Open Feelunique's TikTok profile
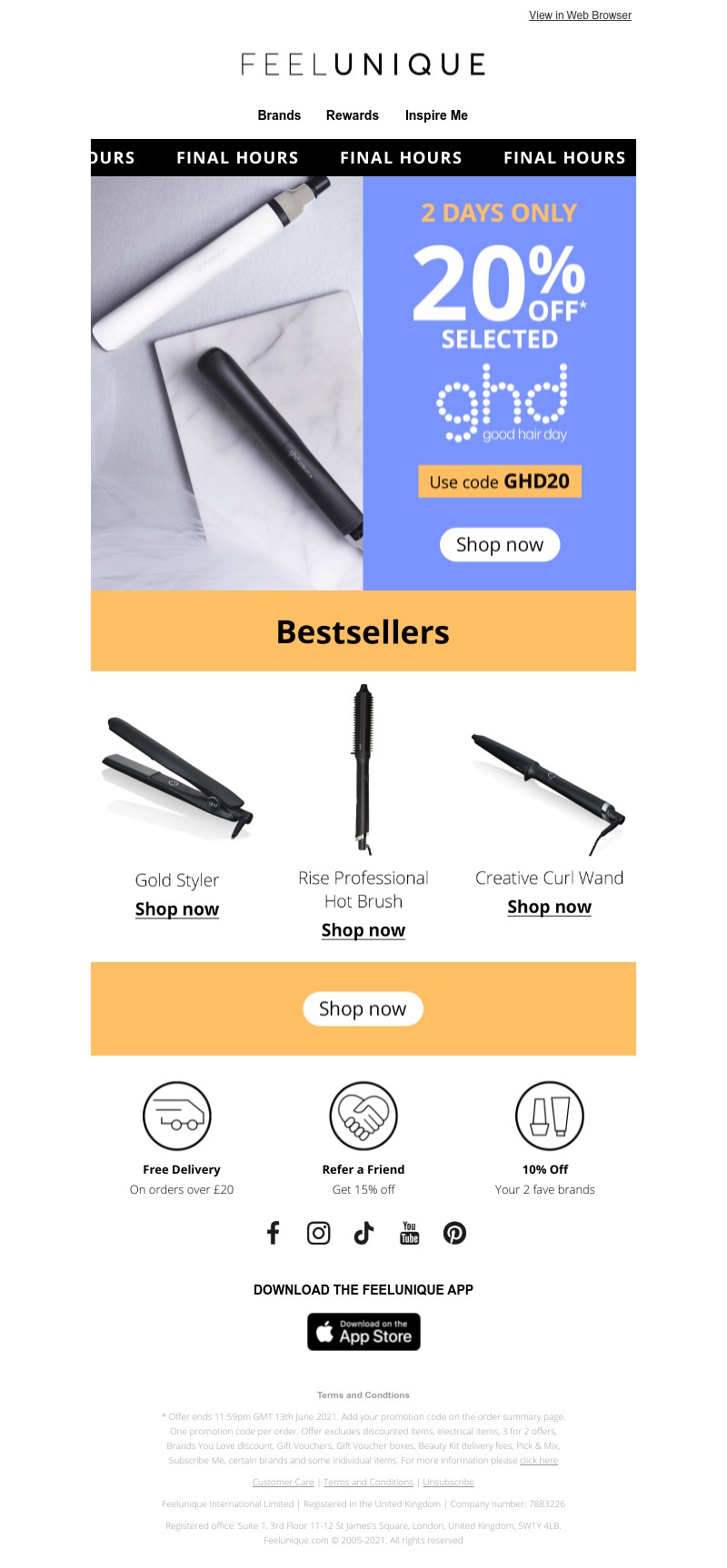Viewport: 727px width, 1568px height. (x=363, y=1233)
